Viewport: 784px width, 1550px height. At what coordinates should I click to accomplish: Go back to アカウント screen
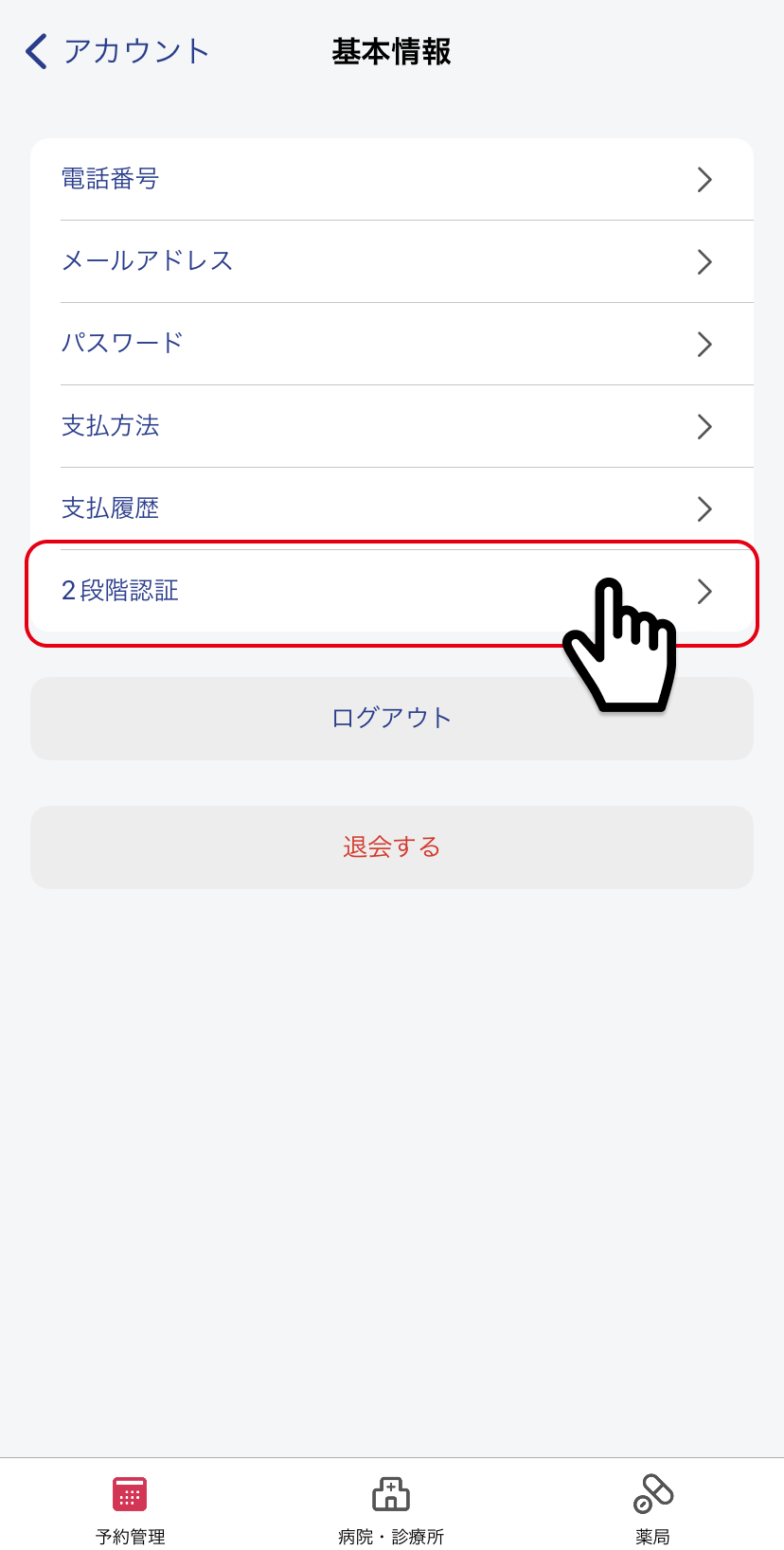pos(117,51)
